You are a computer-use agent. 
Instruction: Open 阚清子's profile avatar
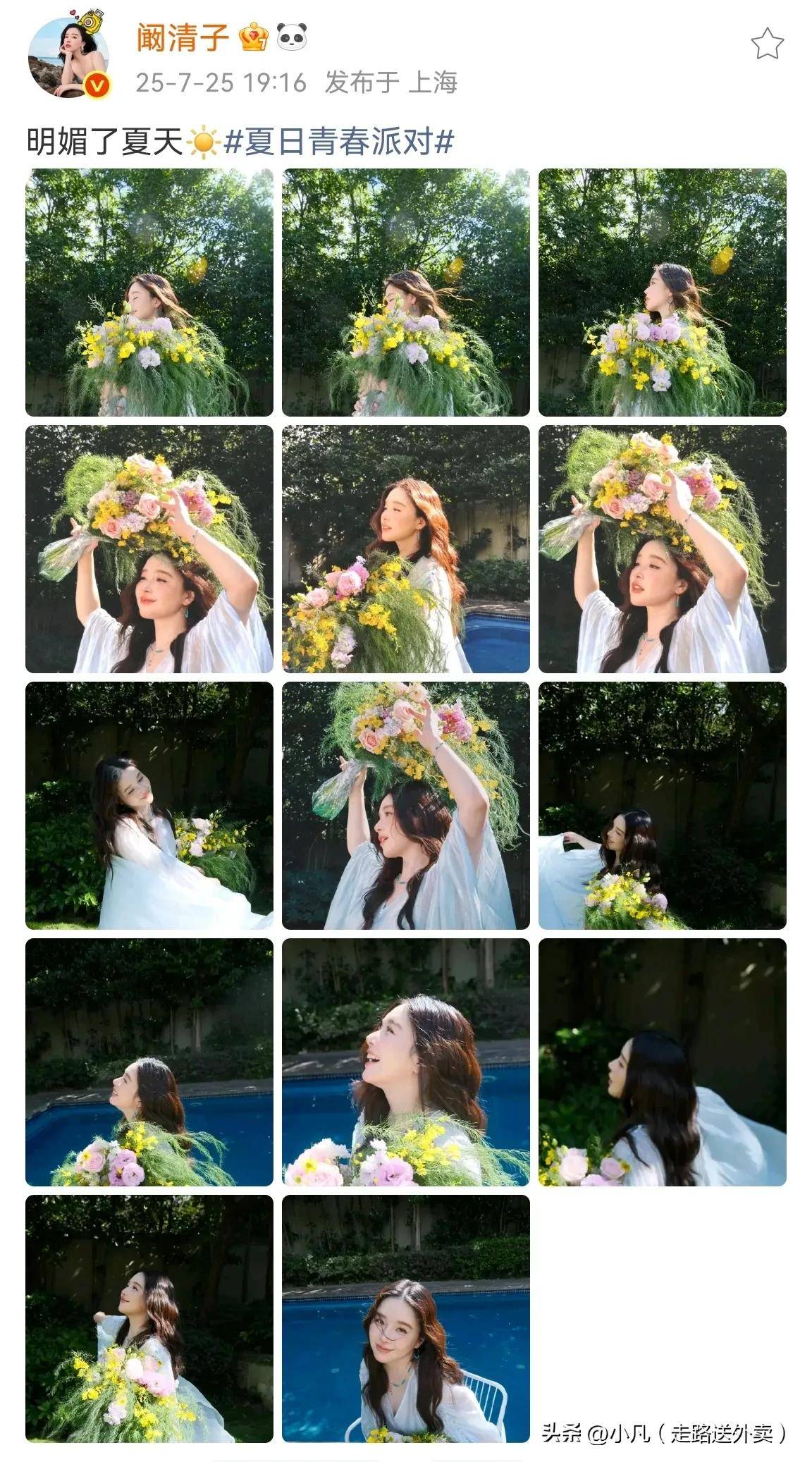click(68, 58)
